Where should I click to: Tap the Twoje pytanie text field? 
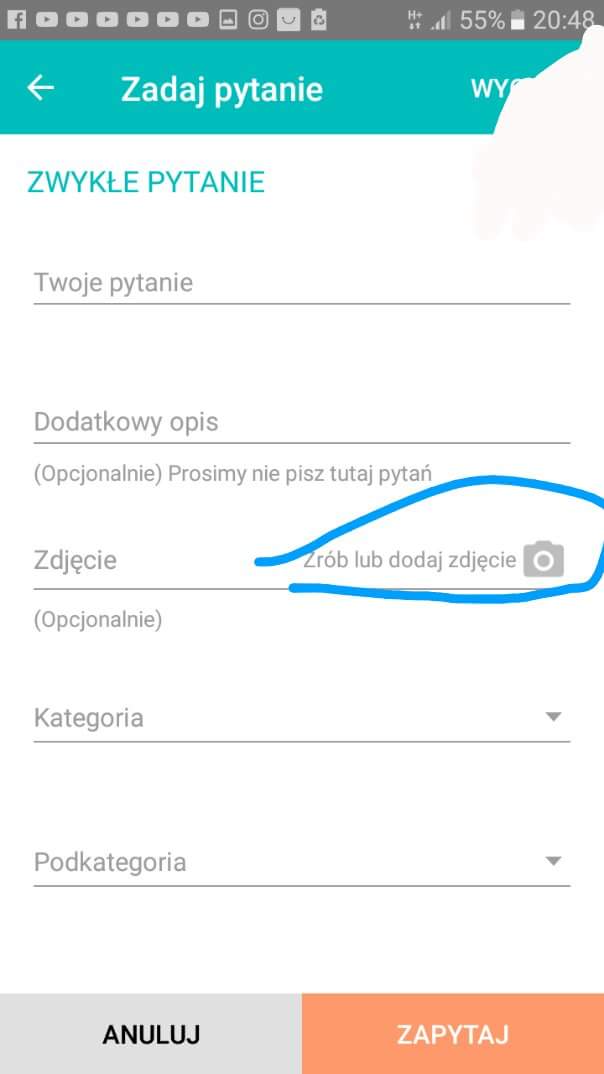(x=300, y=283)
